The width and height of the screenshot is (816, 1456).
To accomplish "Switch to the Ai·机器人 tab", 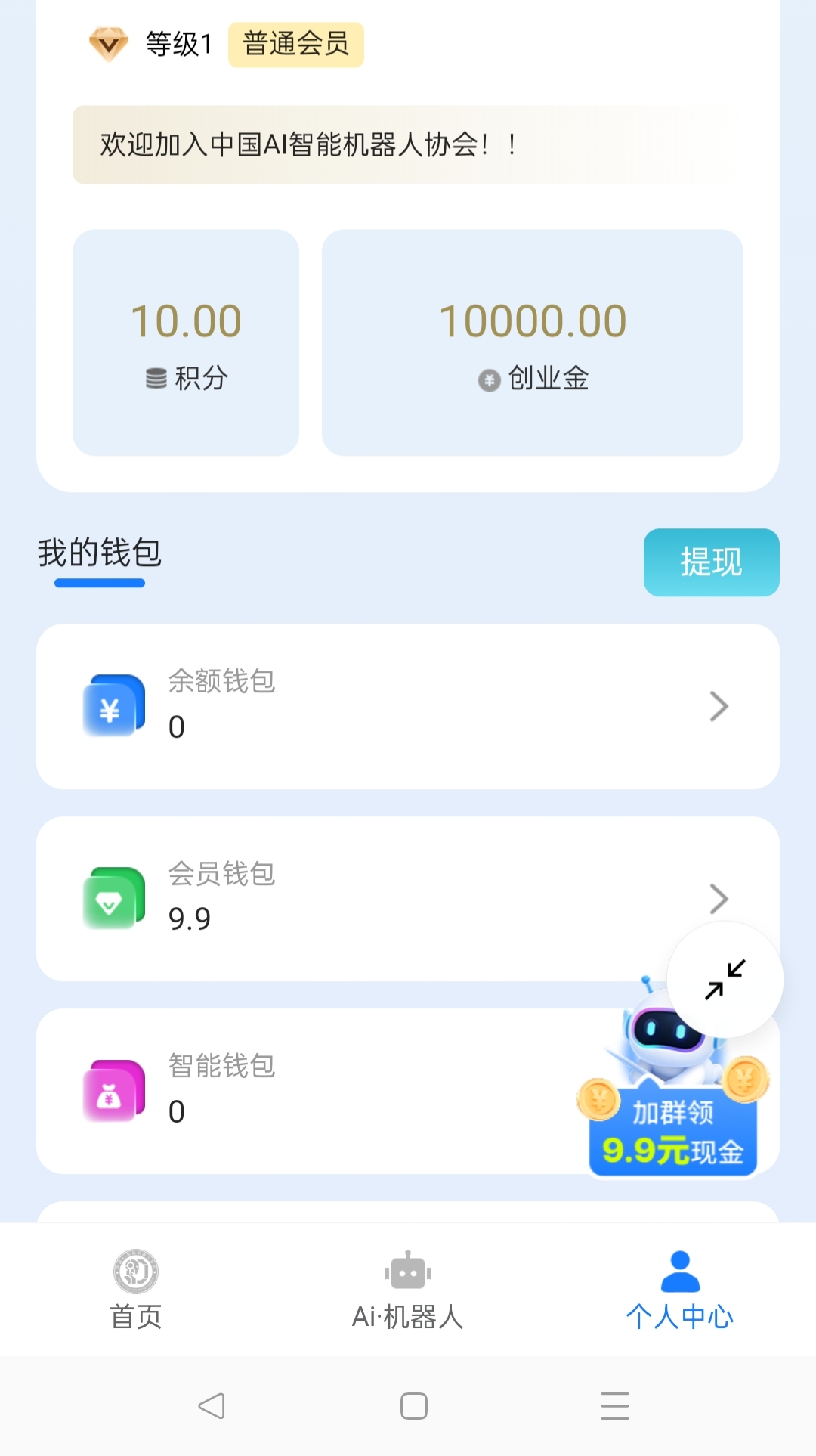I will (408, 1290).
